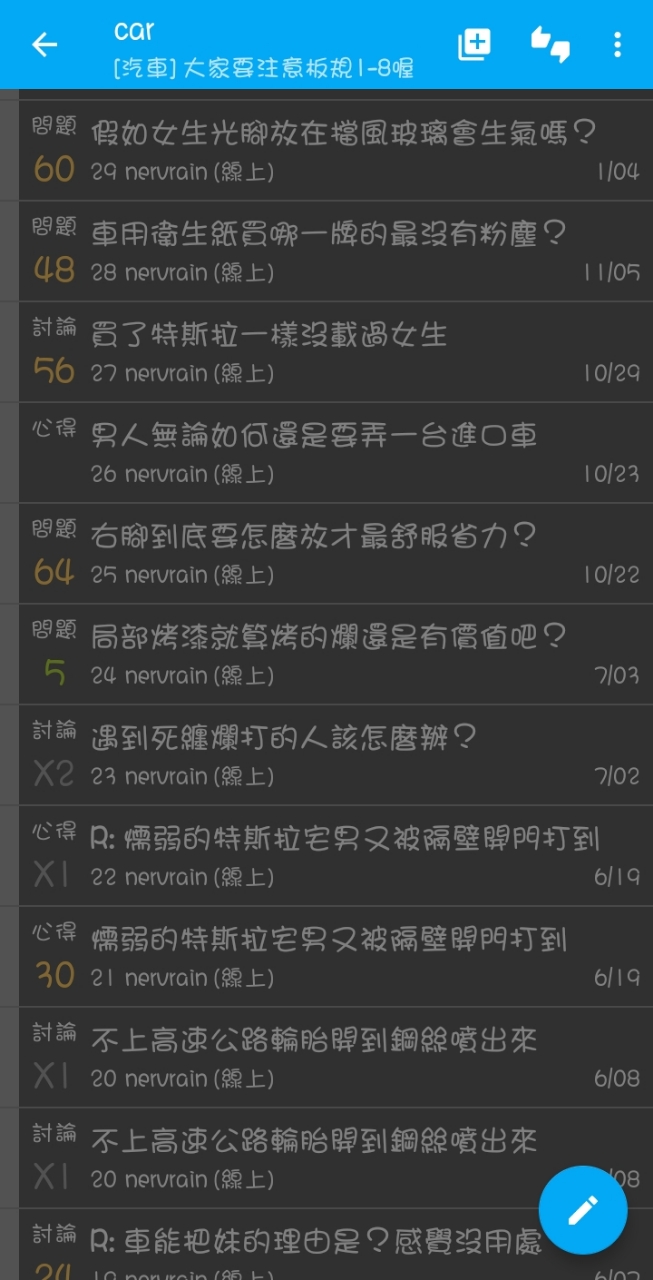Tap the add-to-collection plus icon

(x=475, y=44)
